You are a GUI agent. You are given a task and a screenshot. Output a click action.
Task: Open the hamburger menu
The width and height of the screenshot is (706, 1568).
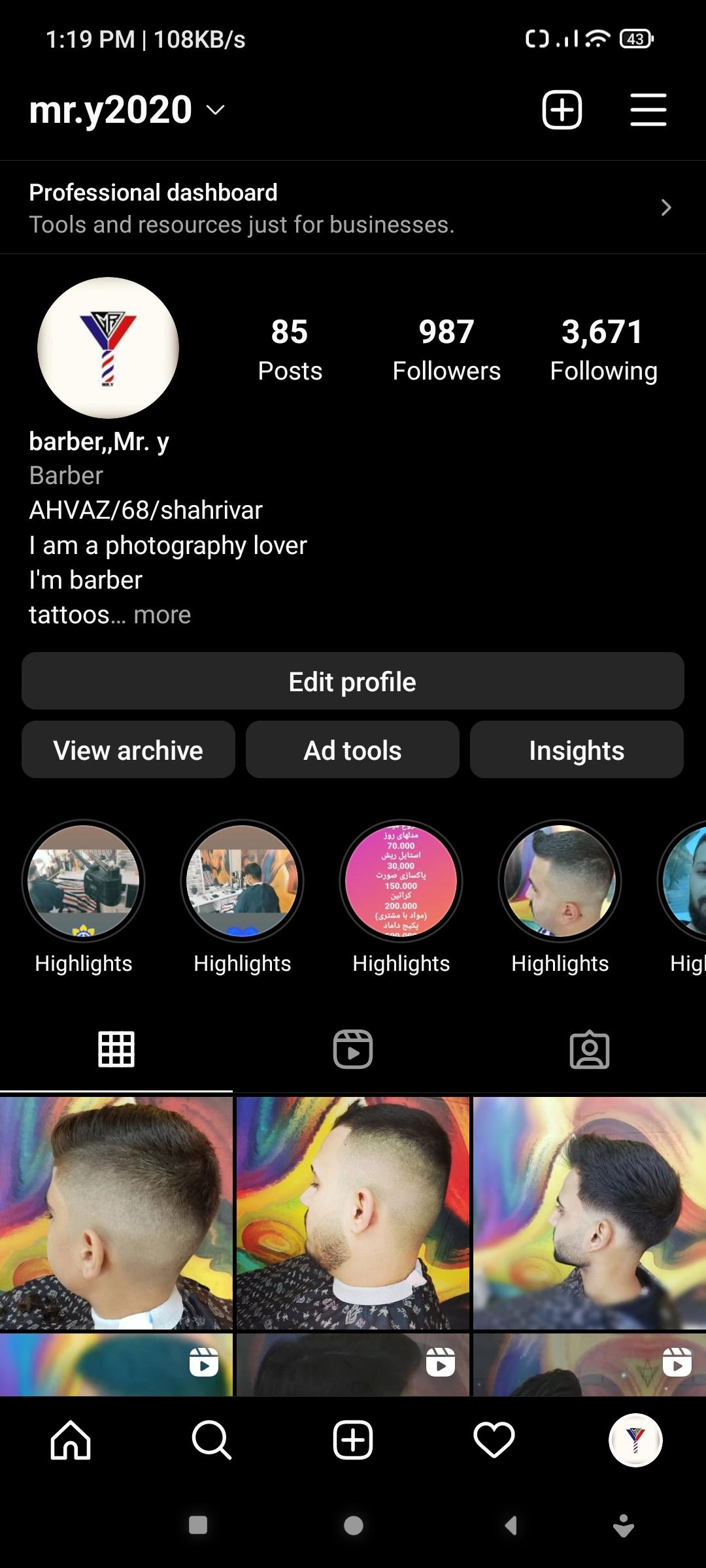click(648, 110)
